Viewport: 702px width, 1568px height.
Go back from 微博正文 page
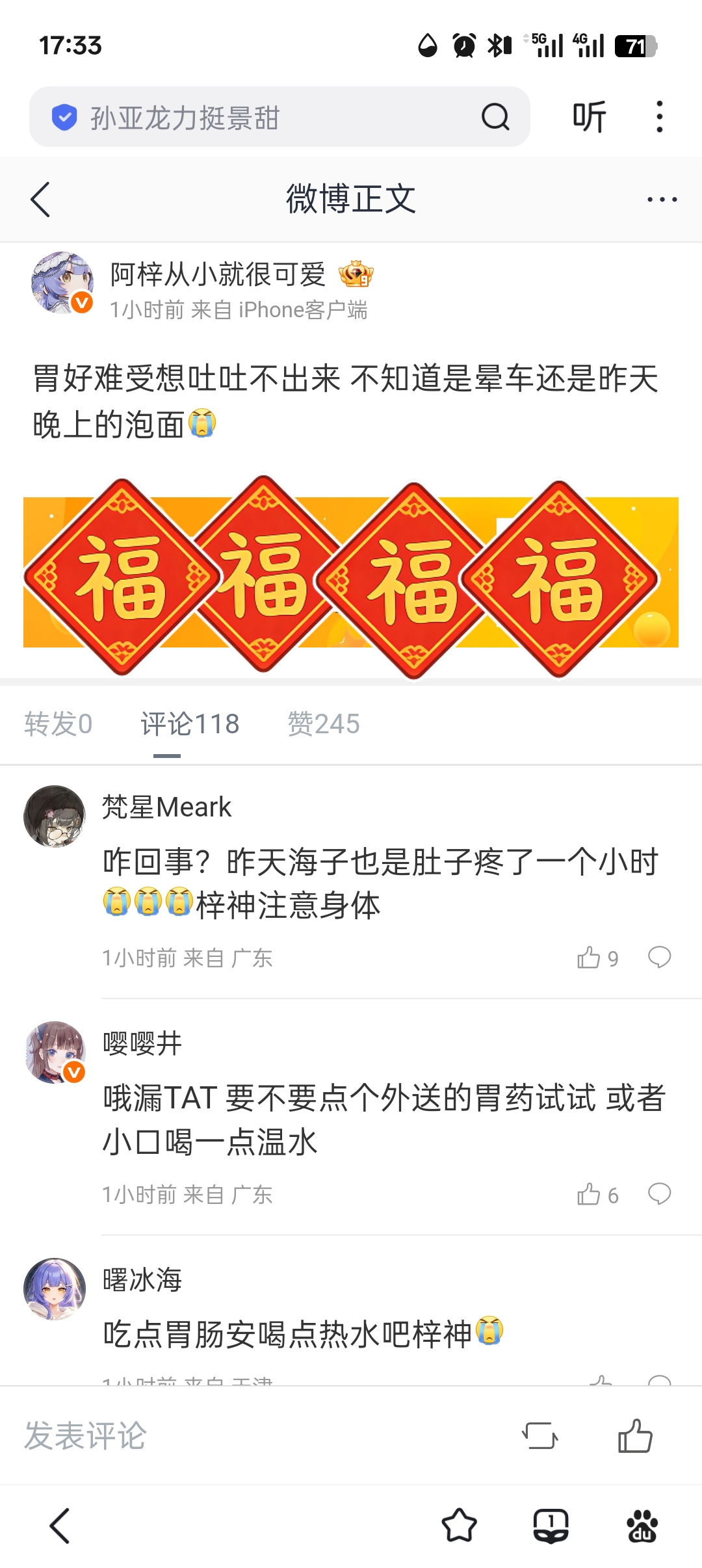click(40, 199)
